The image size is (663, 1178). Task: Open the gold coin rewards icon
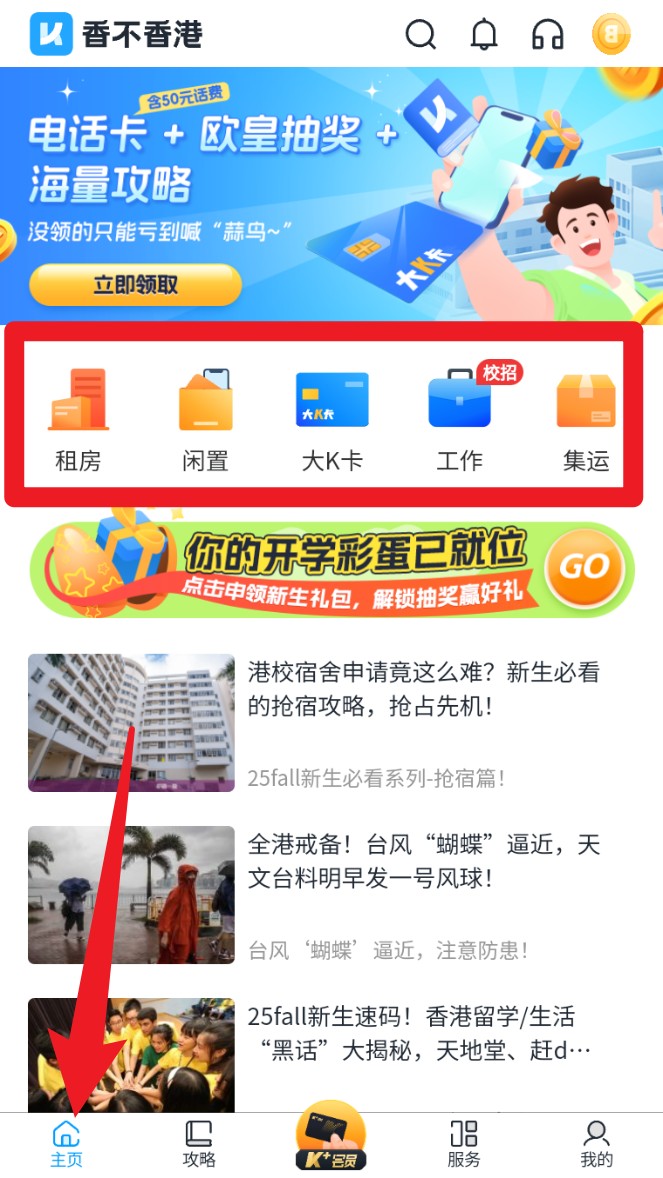tap(611, 35)
